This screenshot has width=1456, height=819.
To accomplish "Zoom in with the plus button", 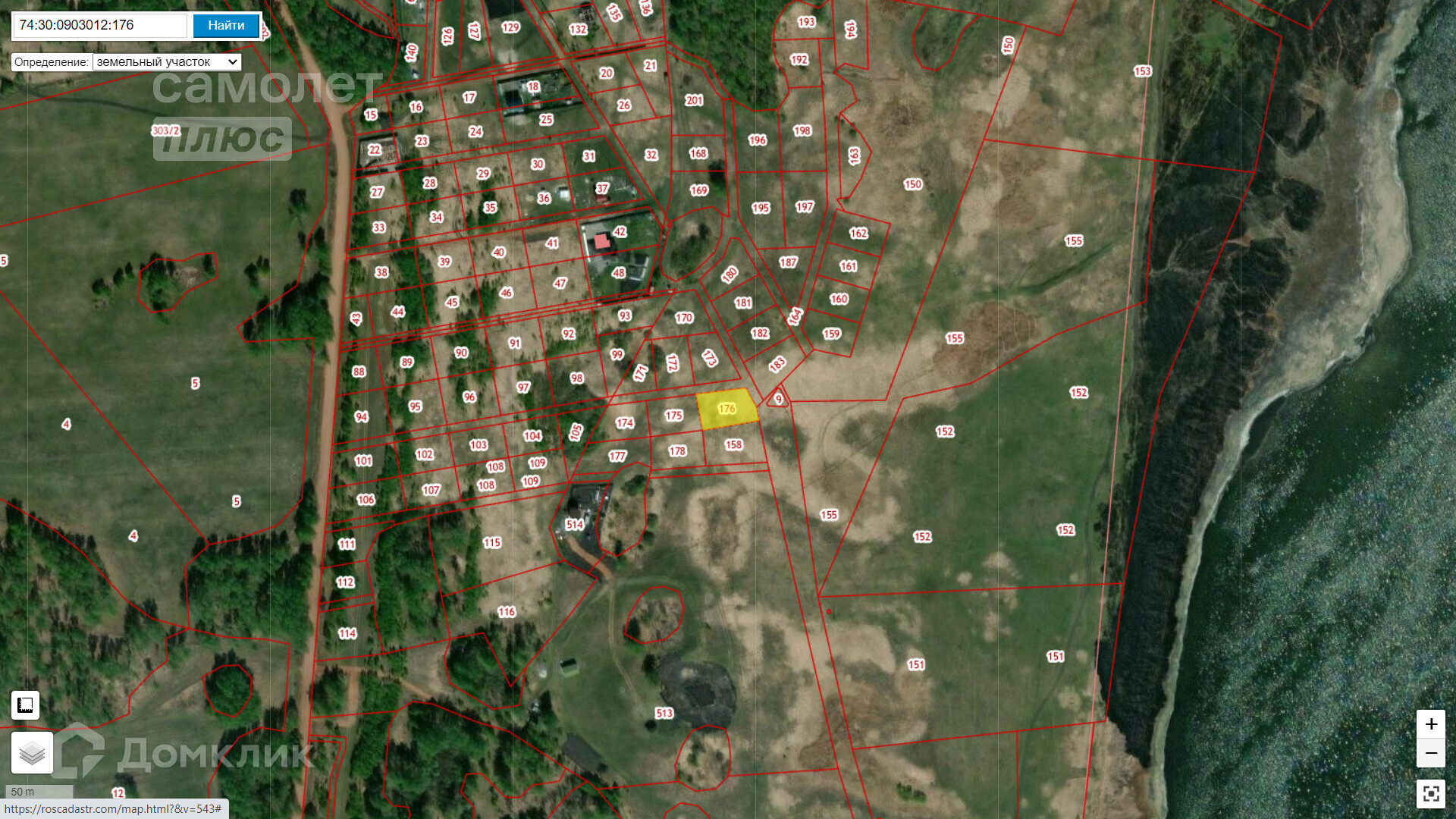I will (1431, 724).
